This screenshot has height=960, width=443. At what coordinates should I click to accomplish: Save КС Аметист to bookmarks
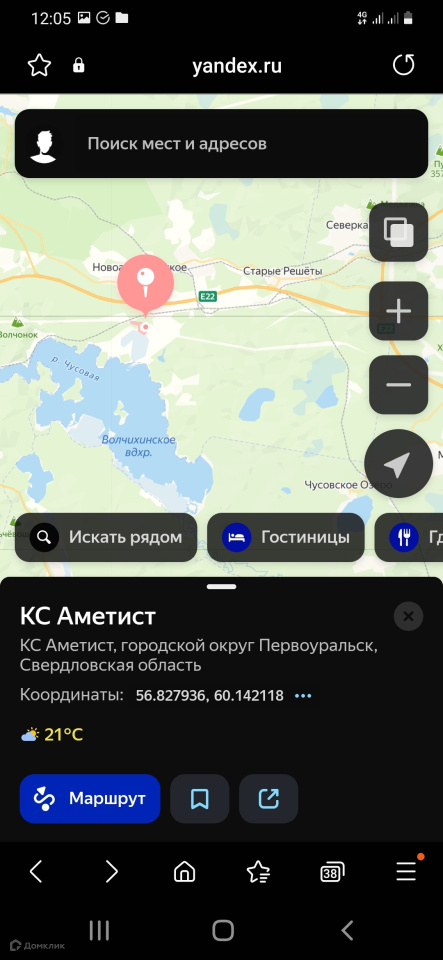(x=199, y=798)
